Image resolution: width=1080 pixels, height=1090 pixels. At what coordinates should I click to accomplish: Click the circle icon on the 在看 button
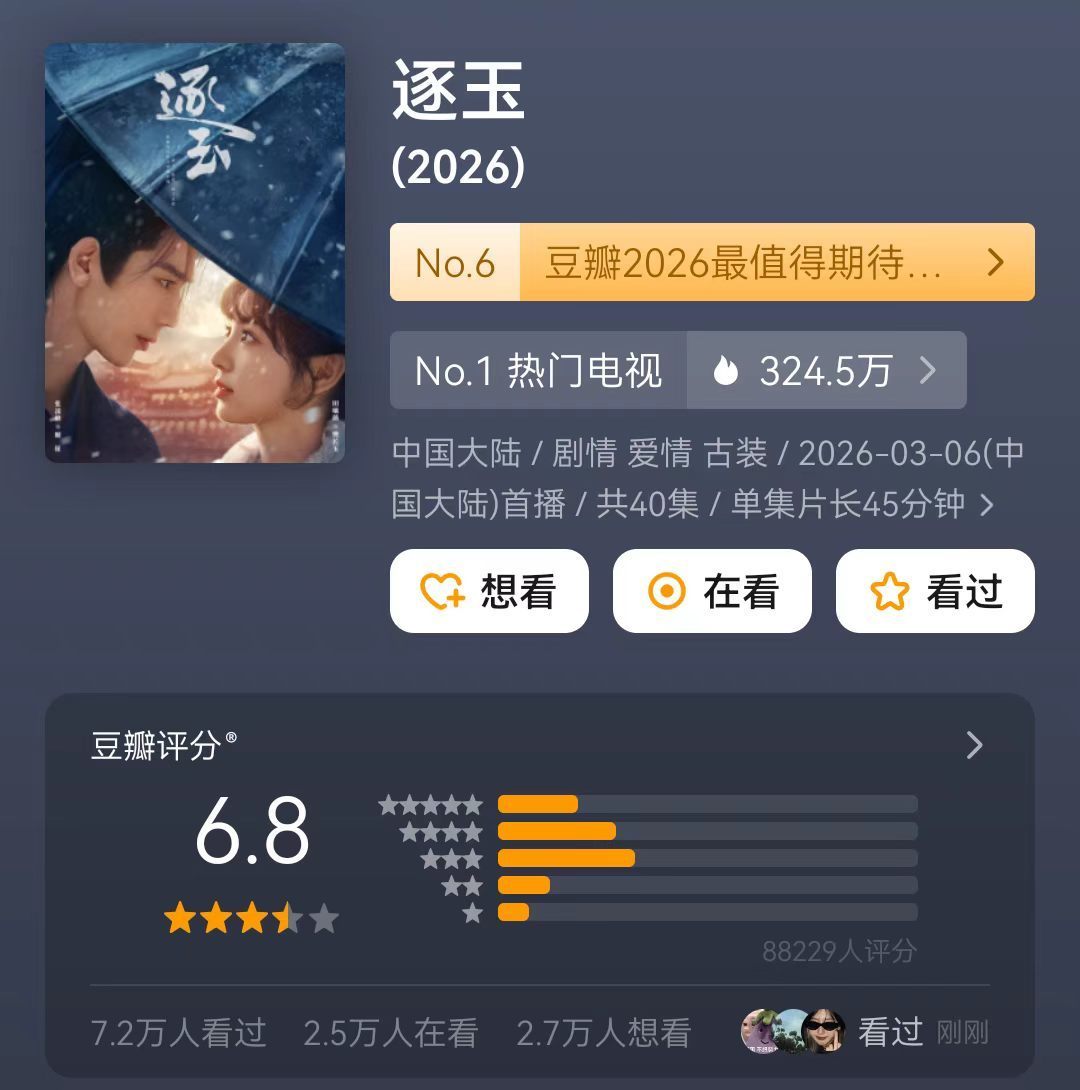[x=669, y=591]
